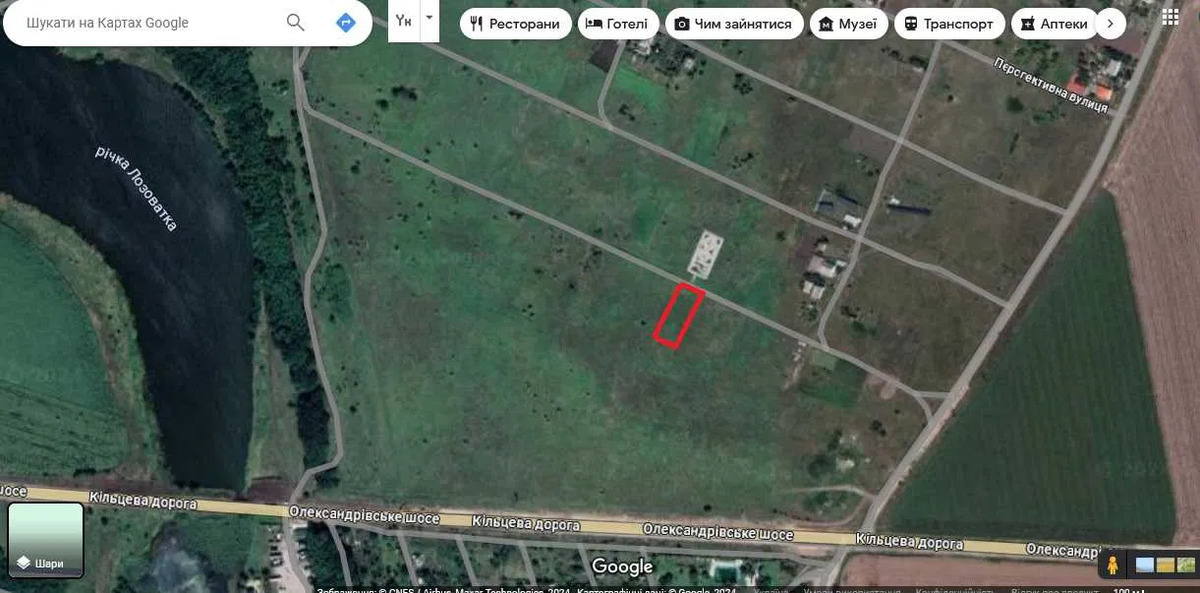Filter the map by Музеї
Image resolution: width=1200 pixels, height=593 pixels.
(x=848, y=24)
